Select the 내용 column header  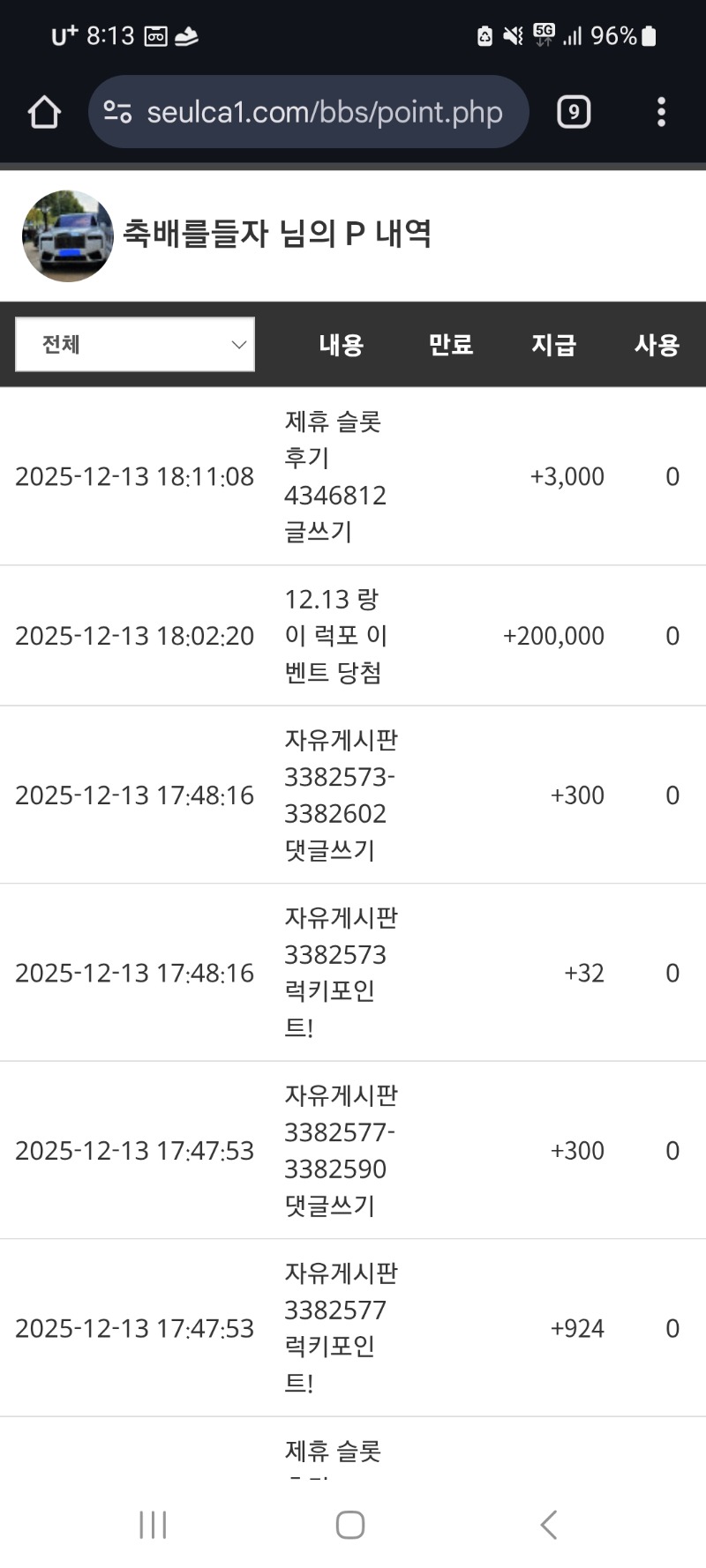pos(341,345)
